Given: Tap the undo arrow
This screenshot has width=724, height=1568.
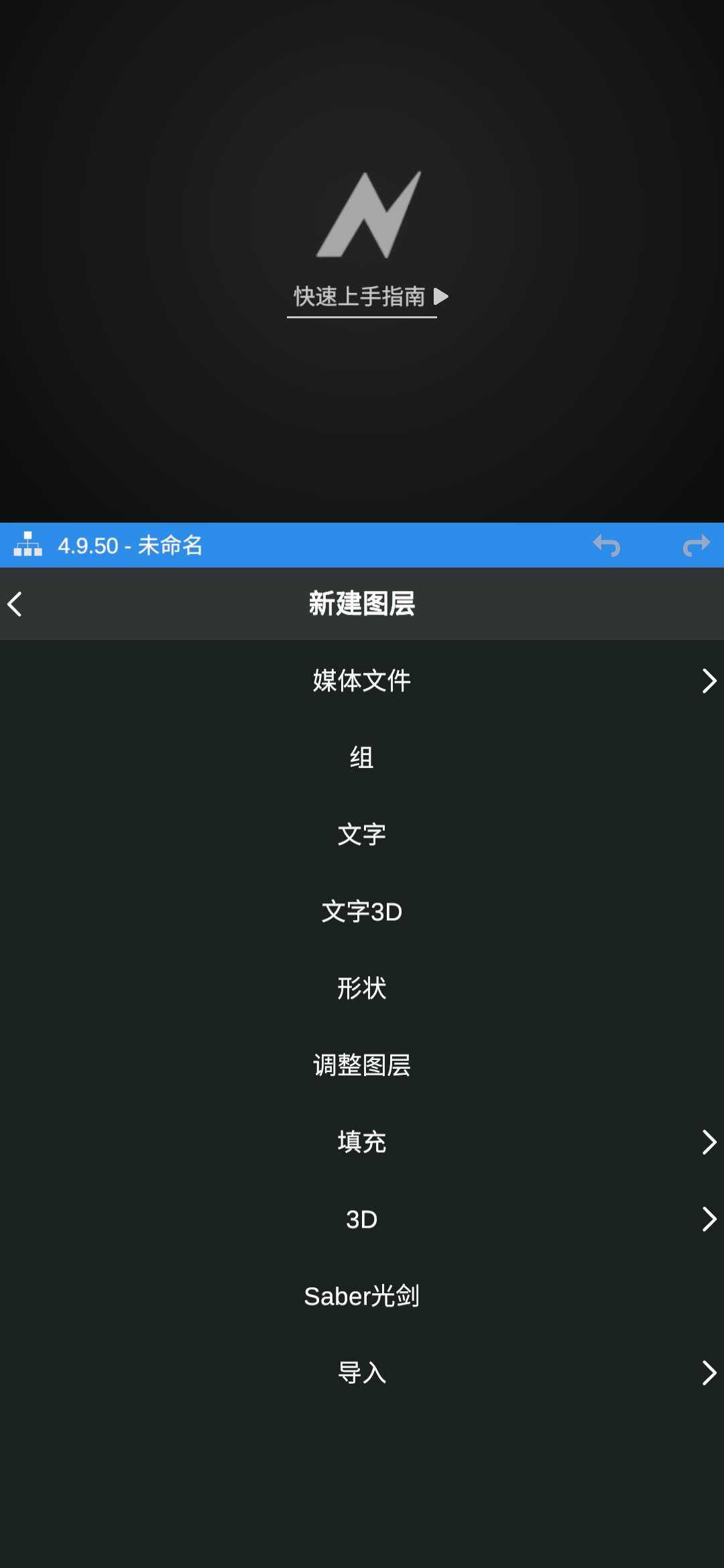Looking at the screenshot, I should (x=607, y=545).
